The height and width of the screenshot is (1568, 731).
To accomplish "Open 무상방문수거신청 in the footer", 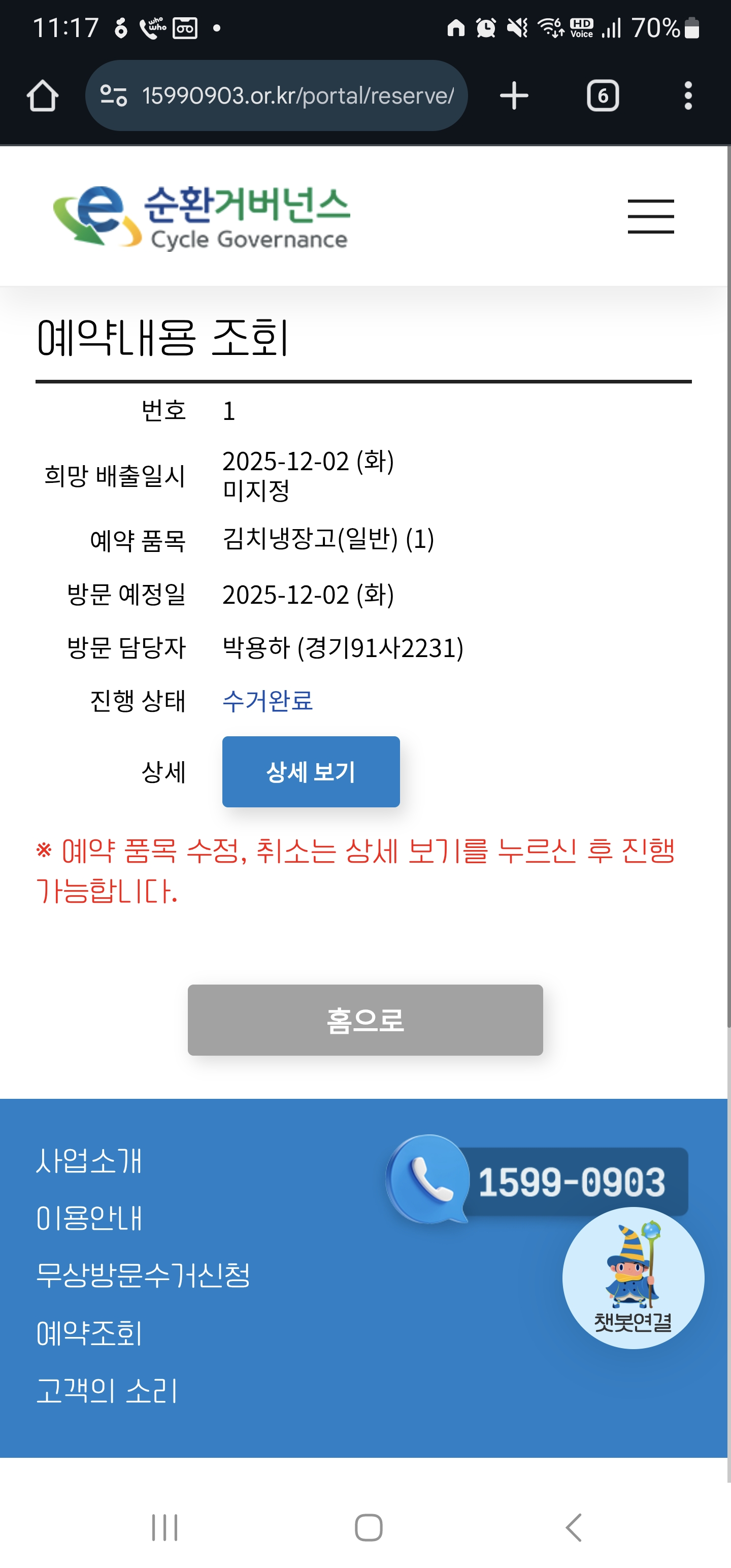I will coord(143,1275).
